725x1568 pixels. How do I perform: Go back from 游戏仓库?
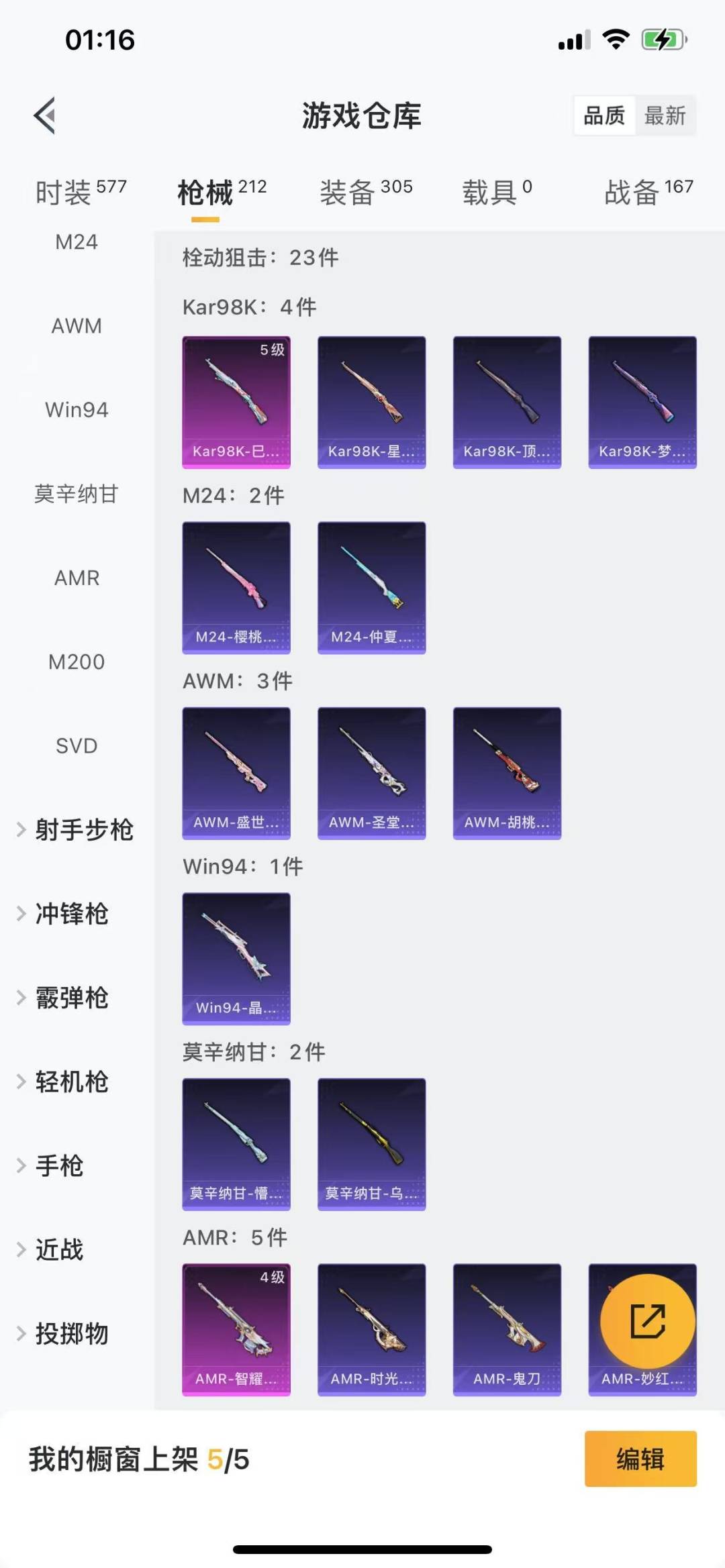coord(45,115)
